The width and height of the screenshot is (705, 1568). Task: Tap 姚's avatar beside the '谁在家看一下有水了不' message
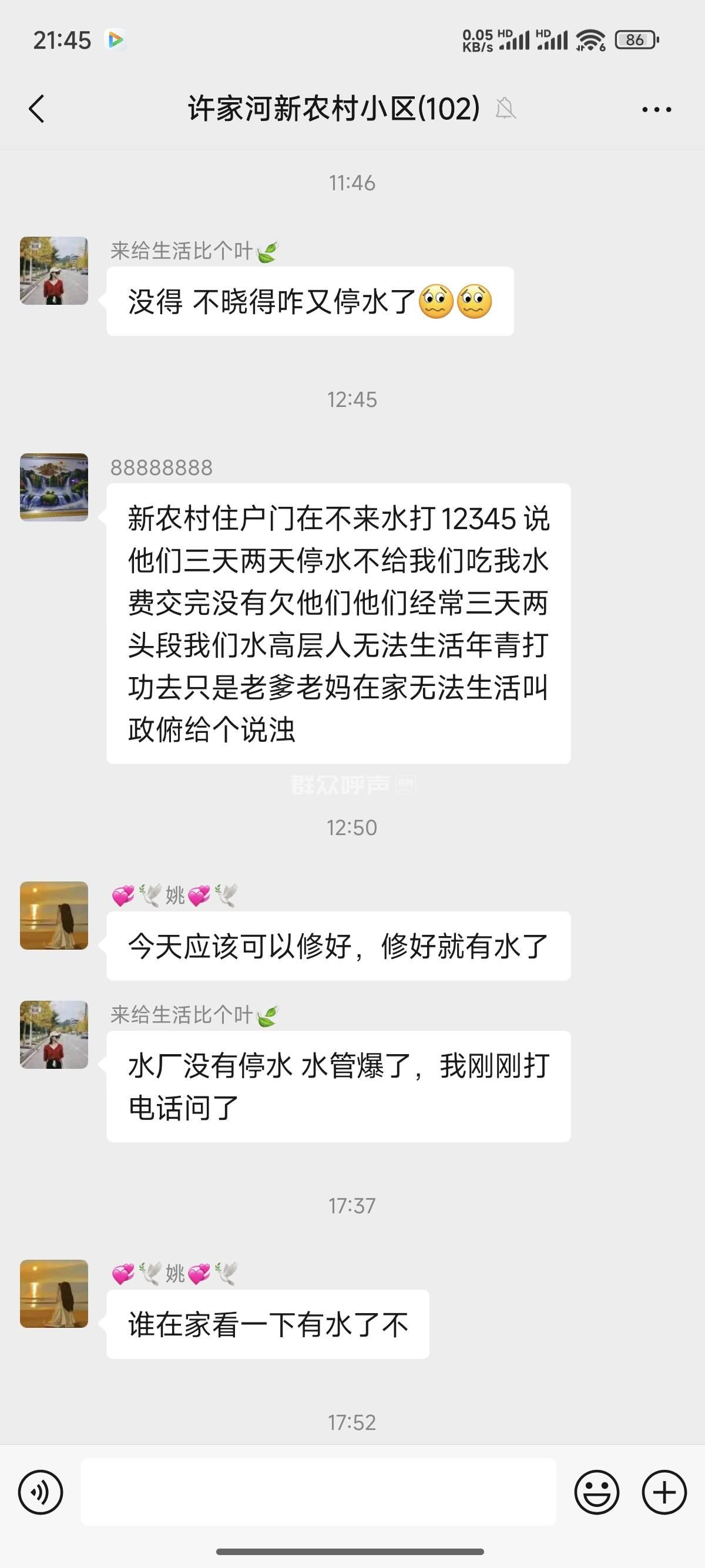point(54,1294)
